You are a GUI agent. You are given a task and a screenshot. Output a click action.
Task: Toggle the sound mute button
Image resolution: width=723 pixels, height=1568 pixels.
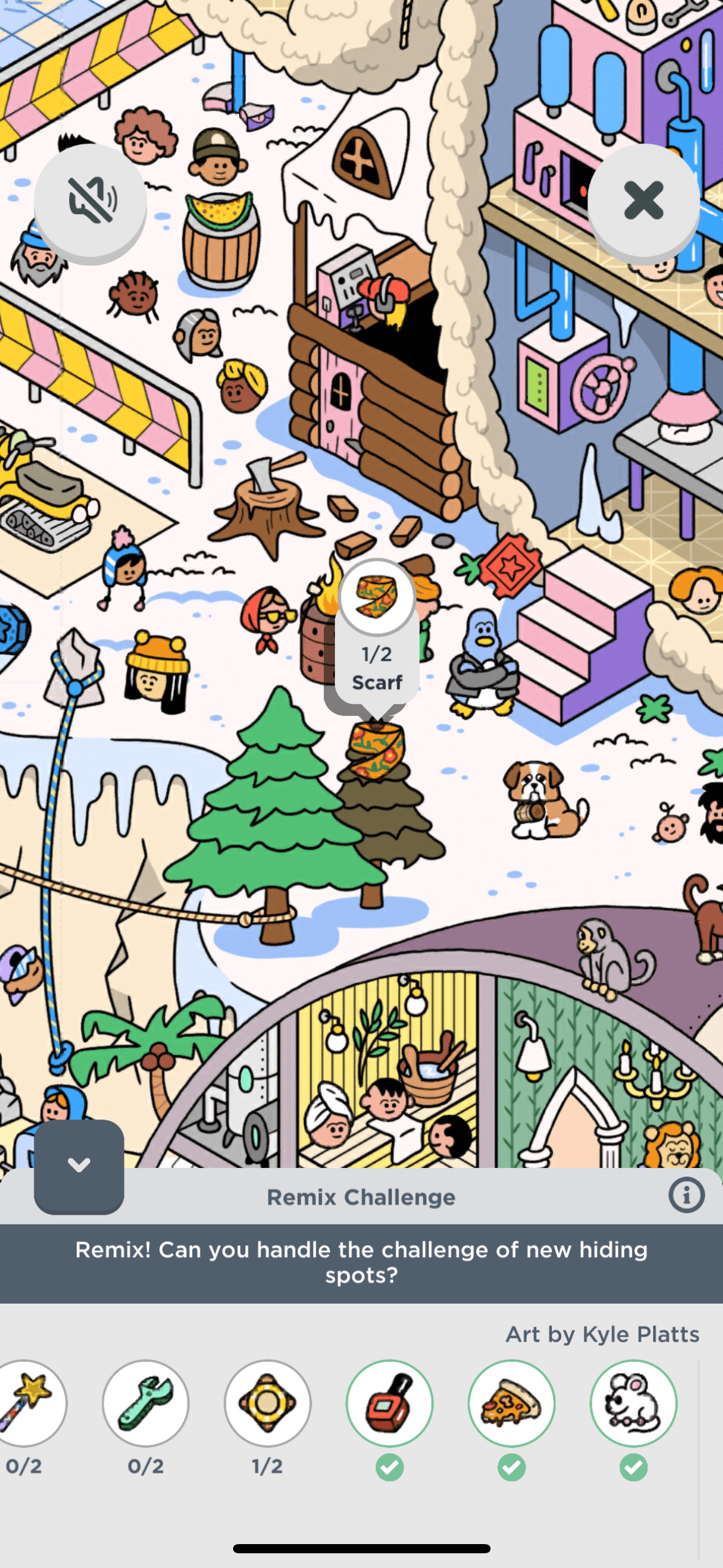point(90,199)
